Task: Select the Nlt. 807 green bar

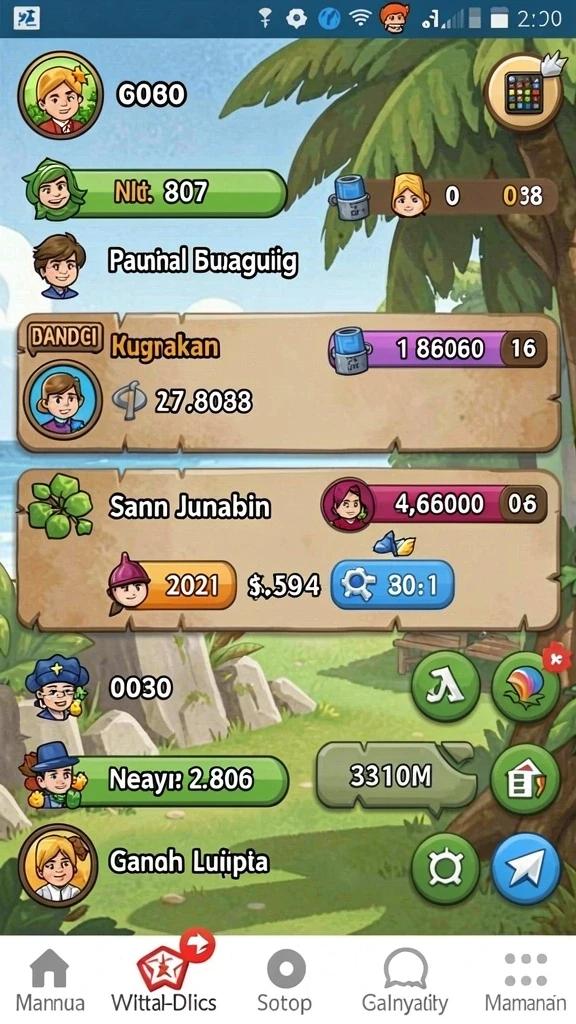Action: [155, 192]
